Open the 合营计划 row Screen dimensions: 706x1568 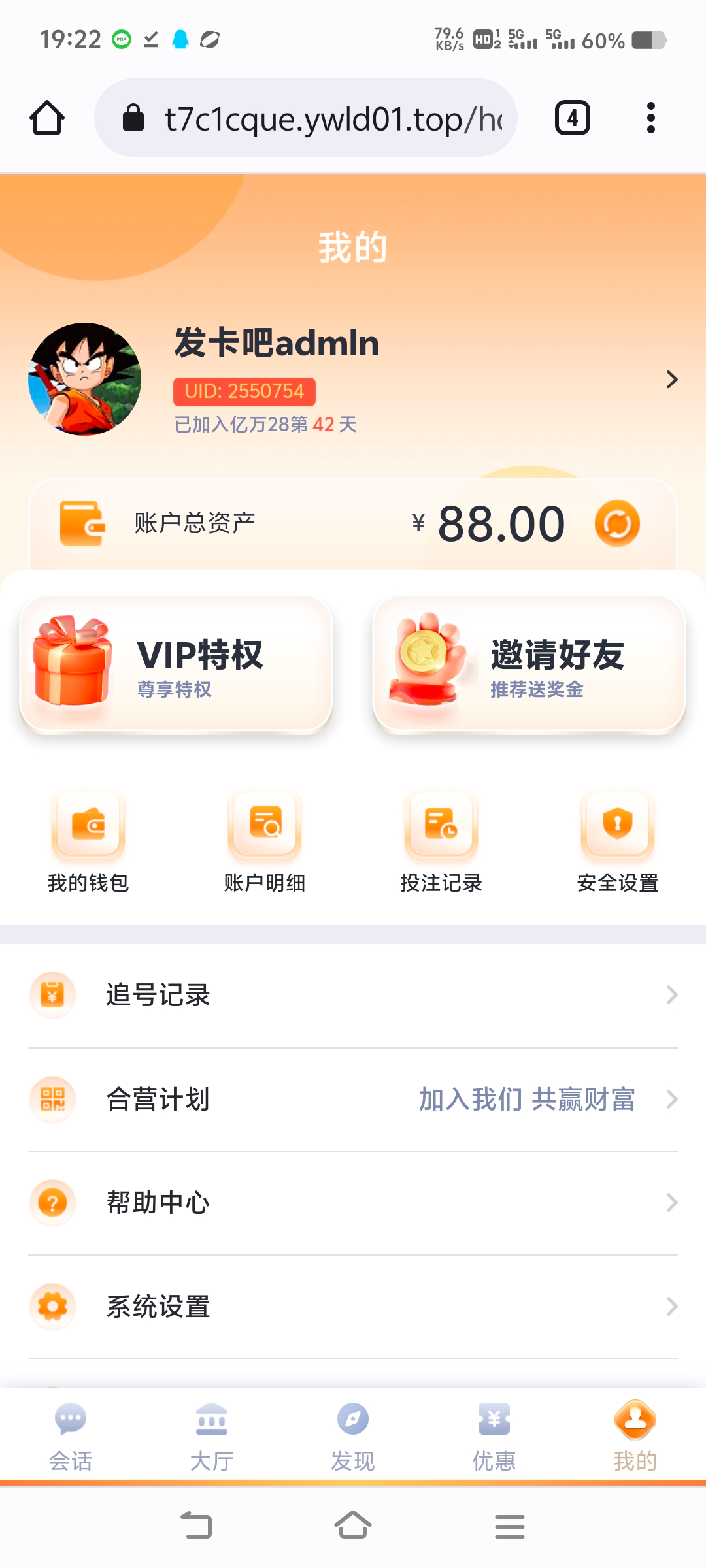coord(353,1099)
